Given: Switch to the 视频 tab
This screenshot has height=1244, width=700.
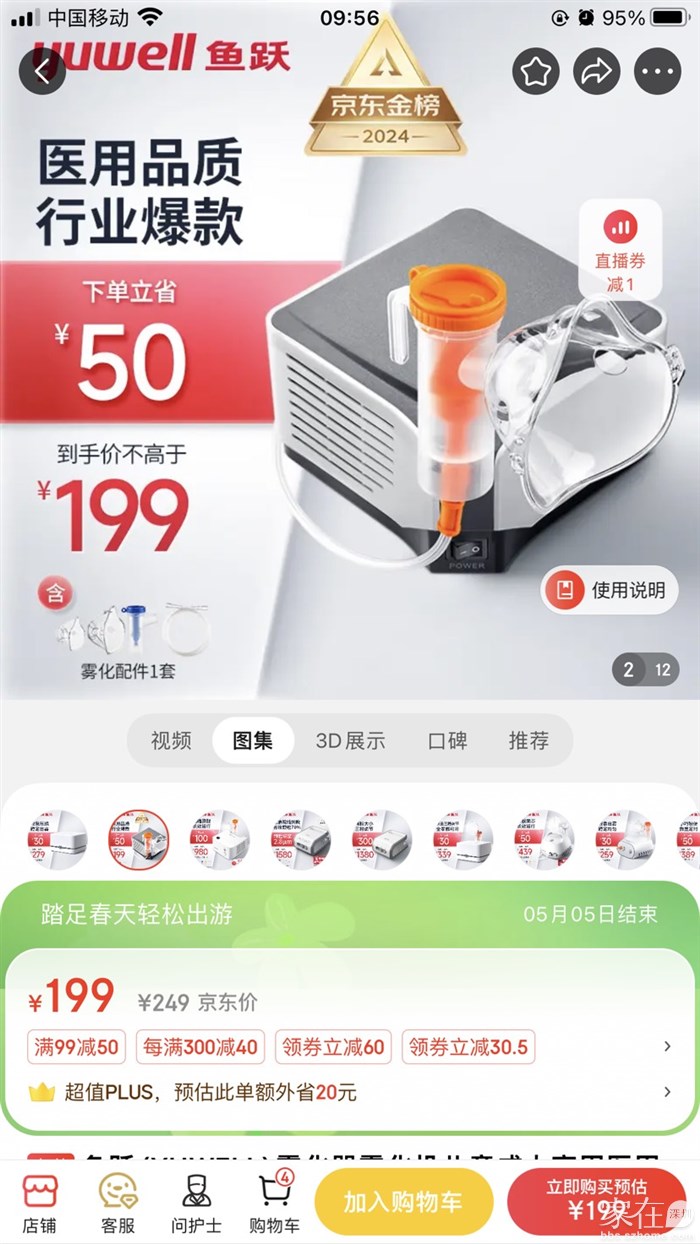Looking at the screenshot, I should point(171,741).
